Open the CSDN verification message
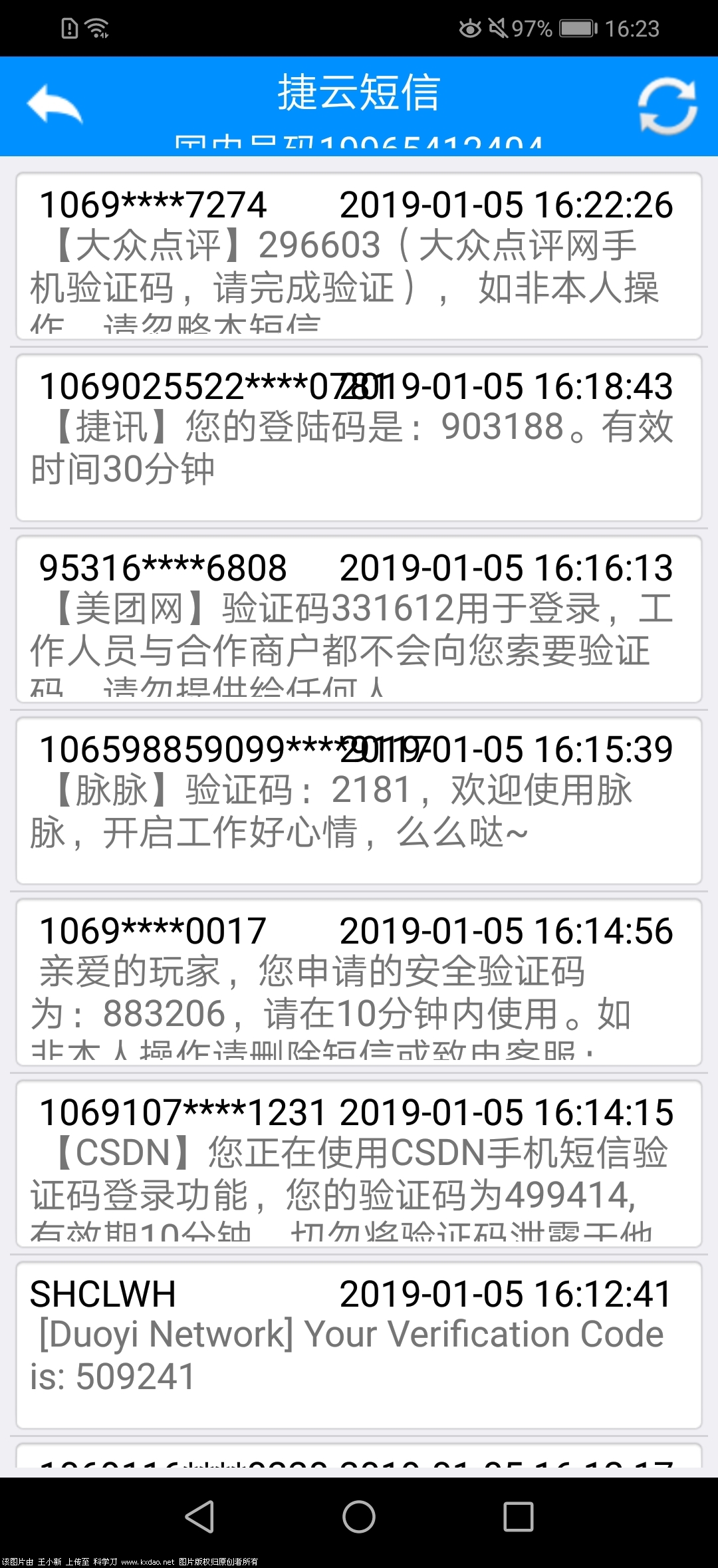This screenshot has height=1568, width=718. 359,1164
